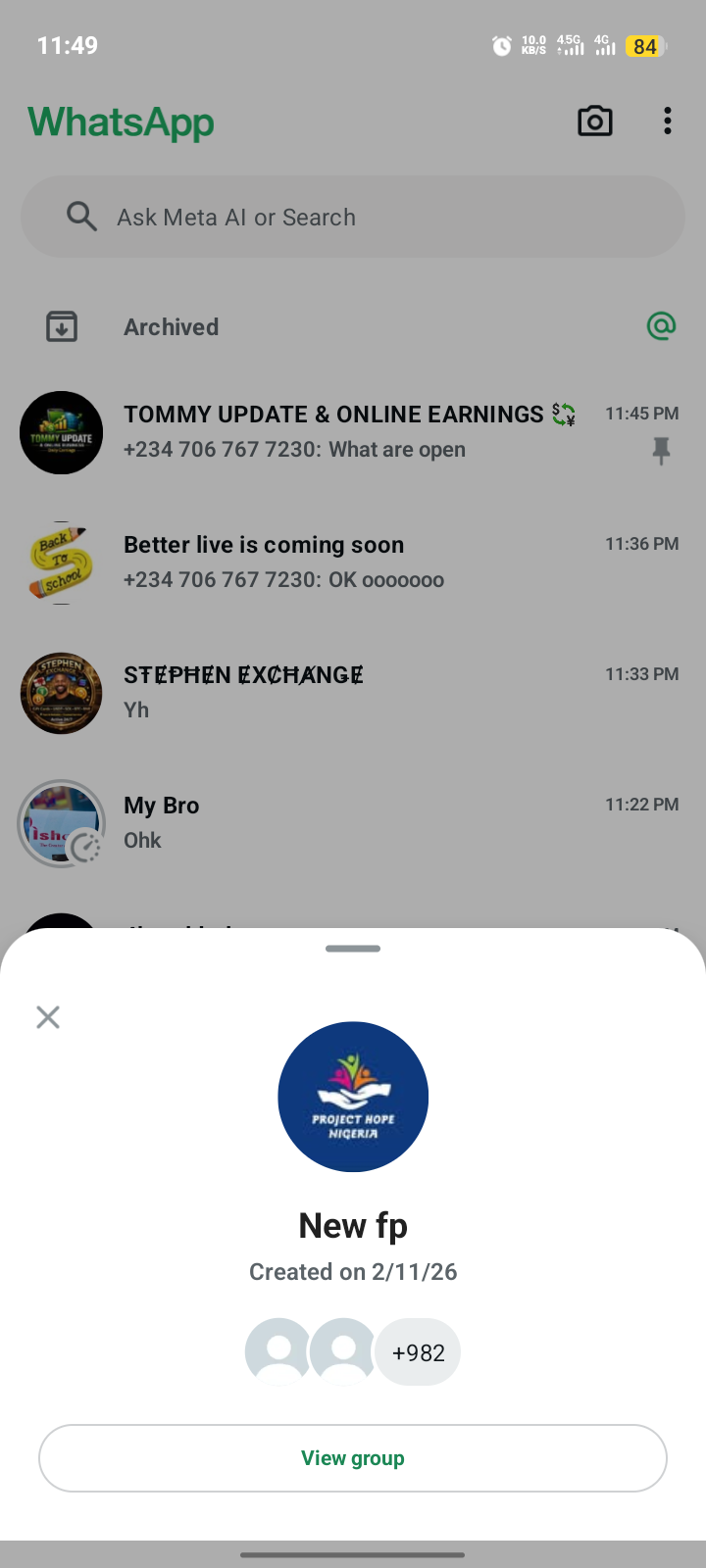This screenshot has width=706, height=1568.
Task: Close the New fp group sheet
Action: pyautogui.click(x=48, y=1017)
